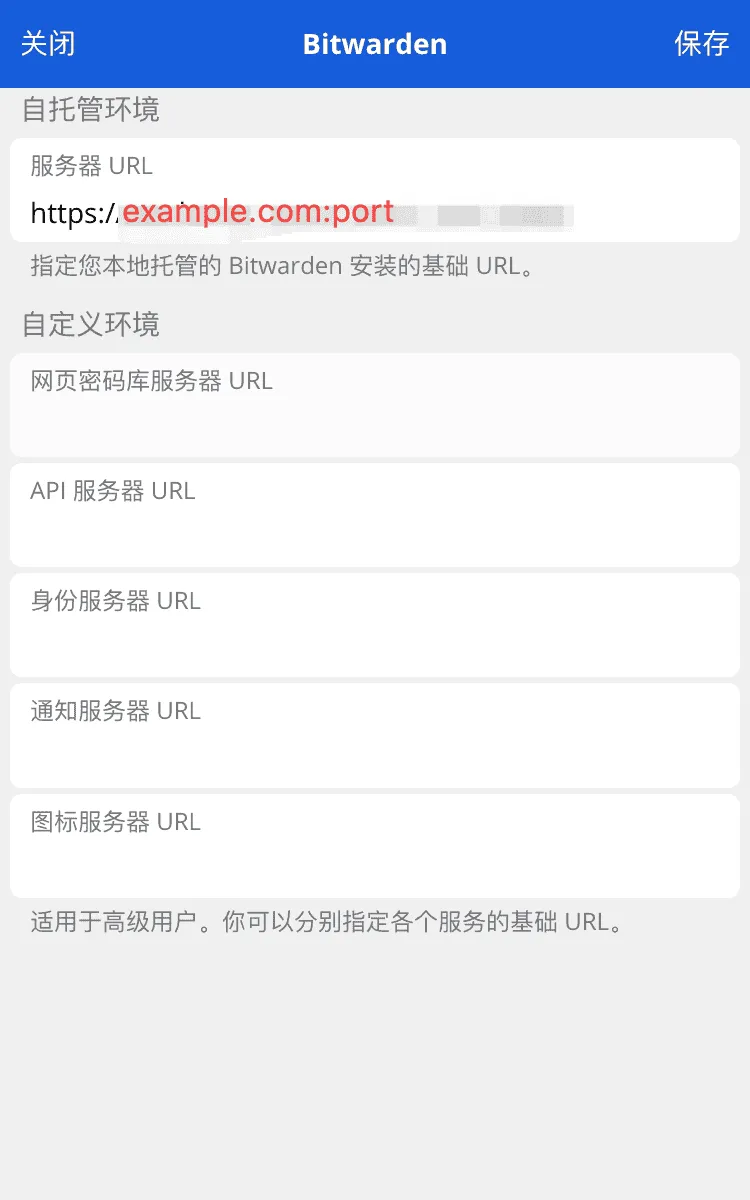Tap the API 服务器 URL field
750x1200 pixels.
pyautogui.click(x=374, y=532)
